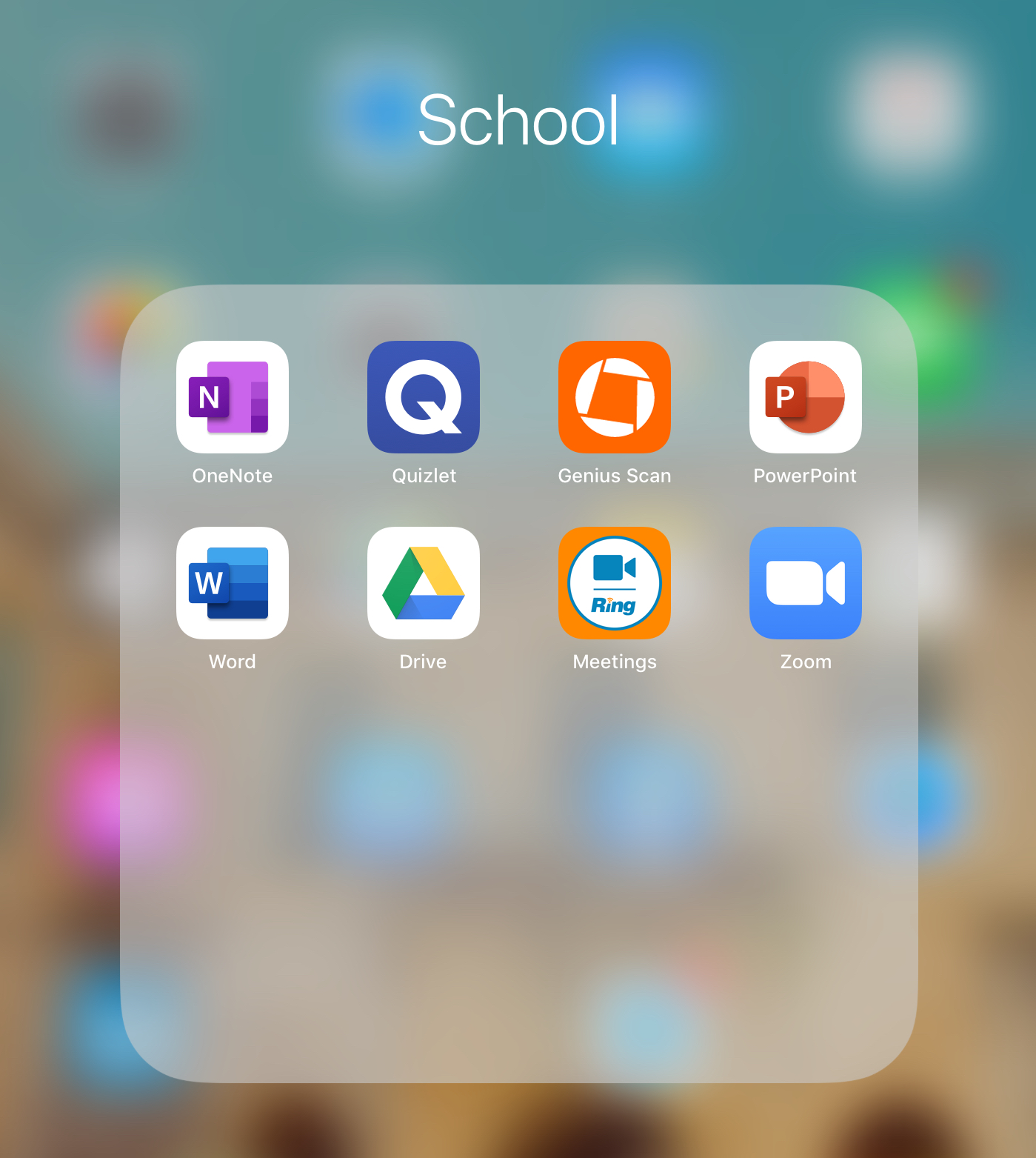Launch Google Drive
This screenshot has height=1158, width=1036.
click(424, 583)
